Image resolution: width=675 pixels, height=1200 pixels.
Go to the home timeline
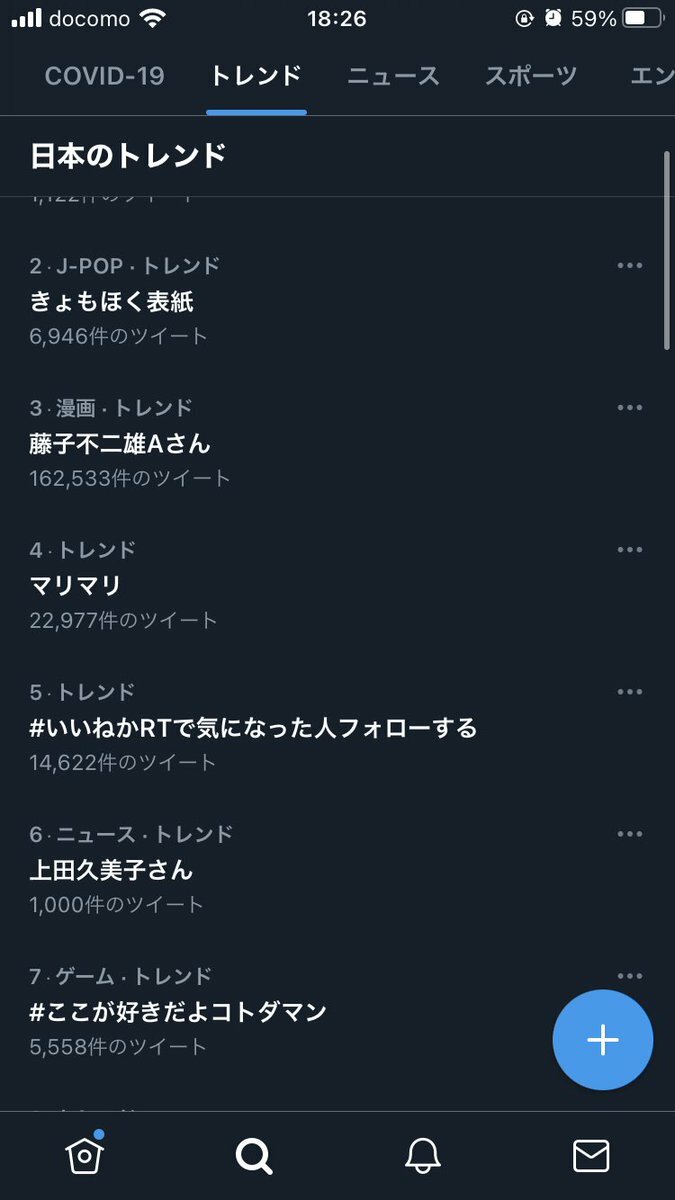85,1154
